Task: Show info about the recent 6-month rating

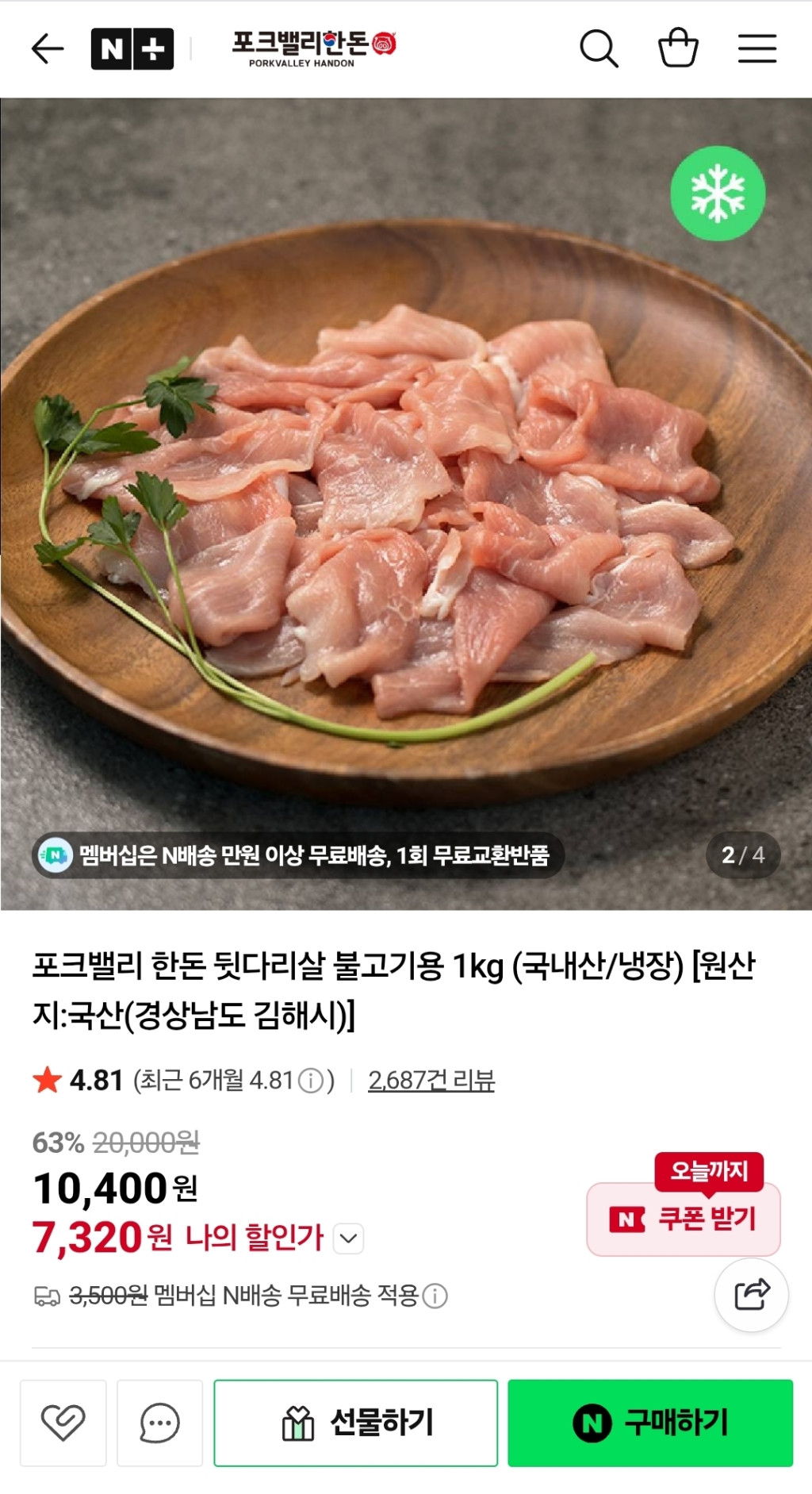Action: (312, 1081)
